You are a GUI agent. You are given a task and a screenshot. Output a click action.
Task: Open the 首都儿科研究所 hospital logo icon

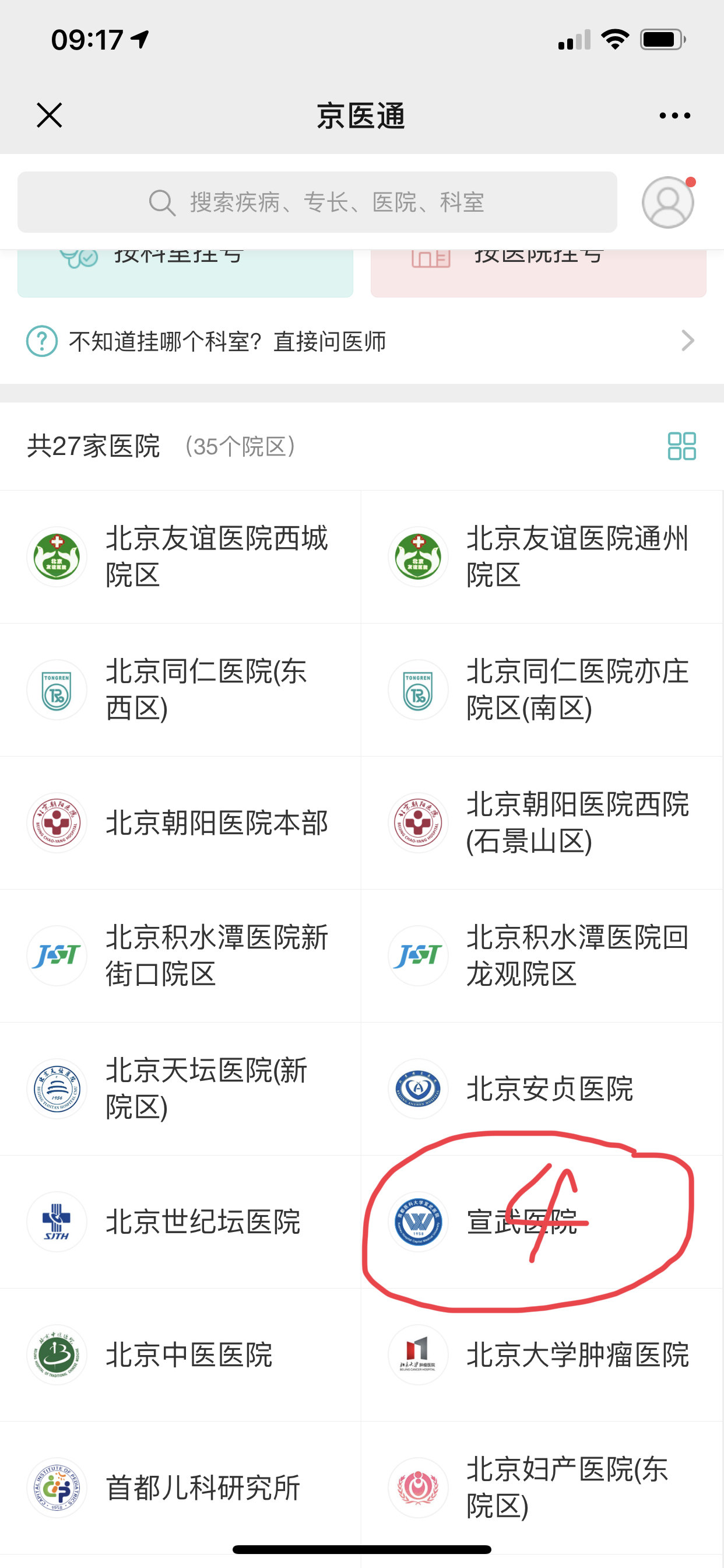[x=57, y=1487]
